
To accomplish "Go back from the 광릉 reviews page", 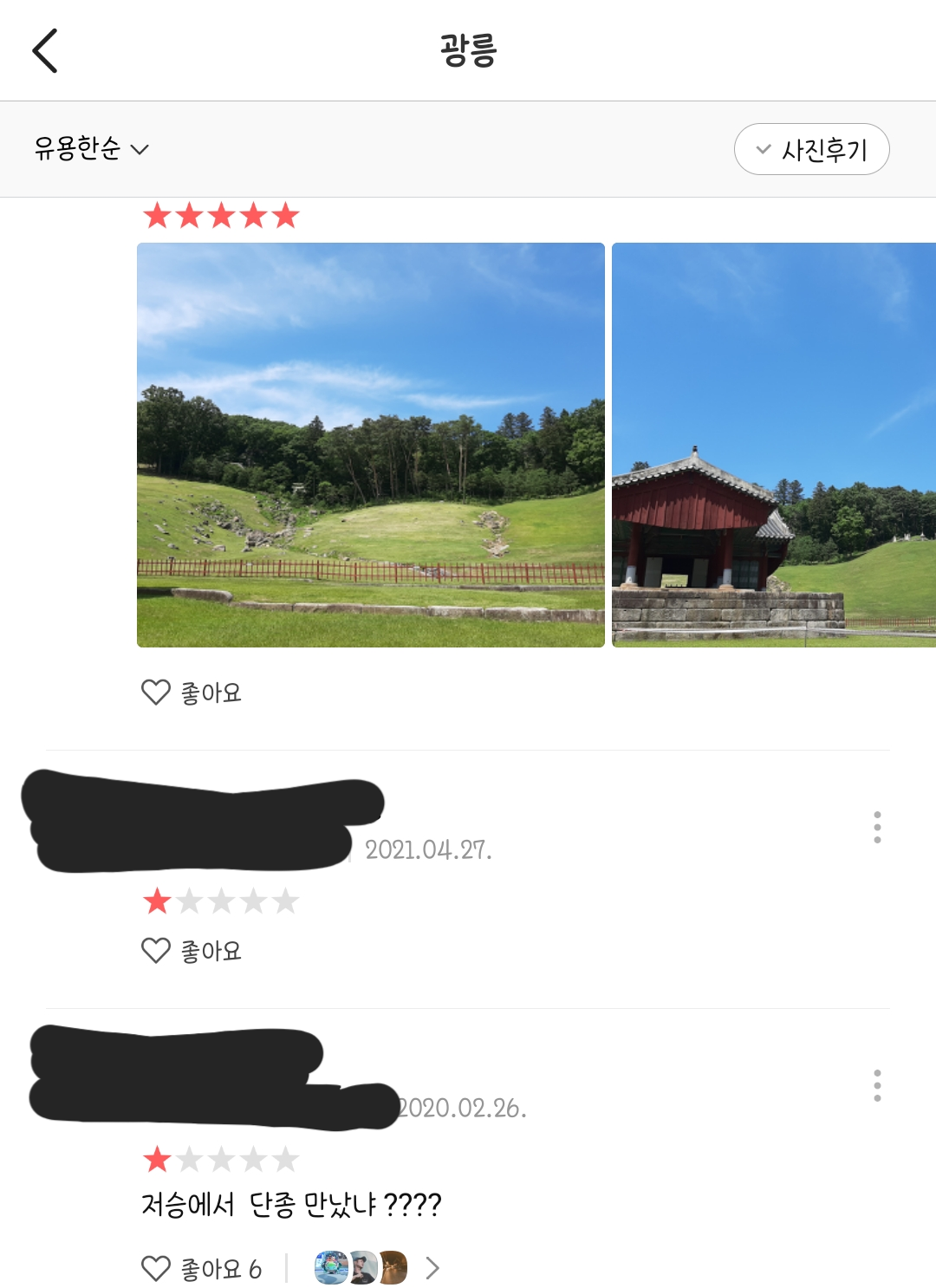I will tap(45, 51).
